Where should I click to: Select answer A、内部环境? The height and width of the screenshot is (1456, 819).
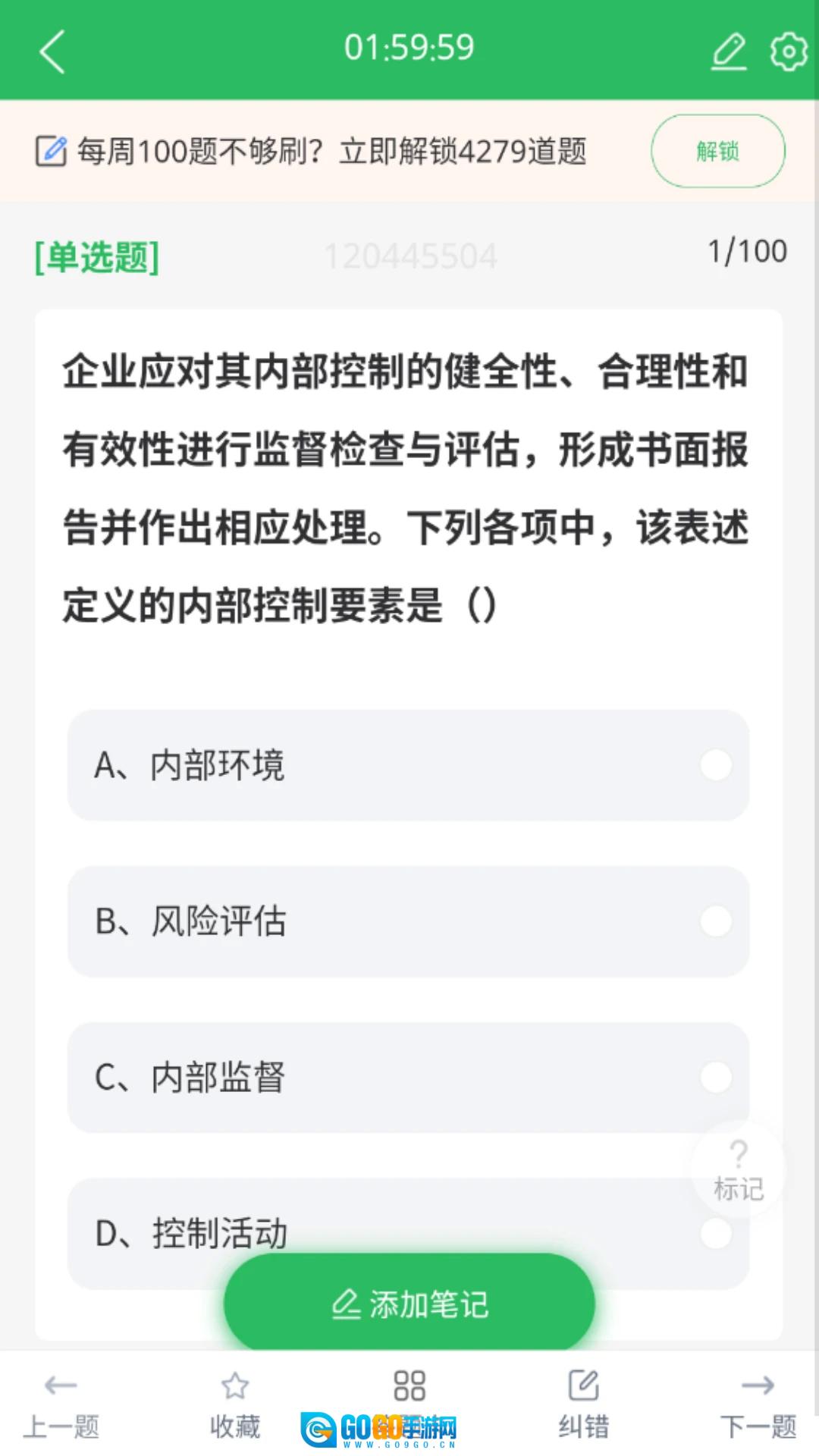(408, 765)
